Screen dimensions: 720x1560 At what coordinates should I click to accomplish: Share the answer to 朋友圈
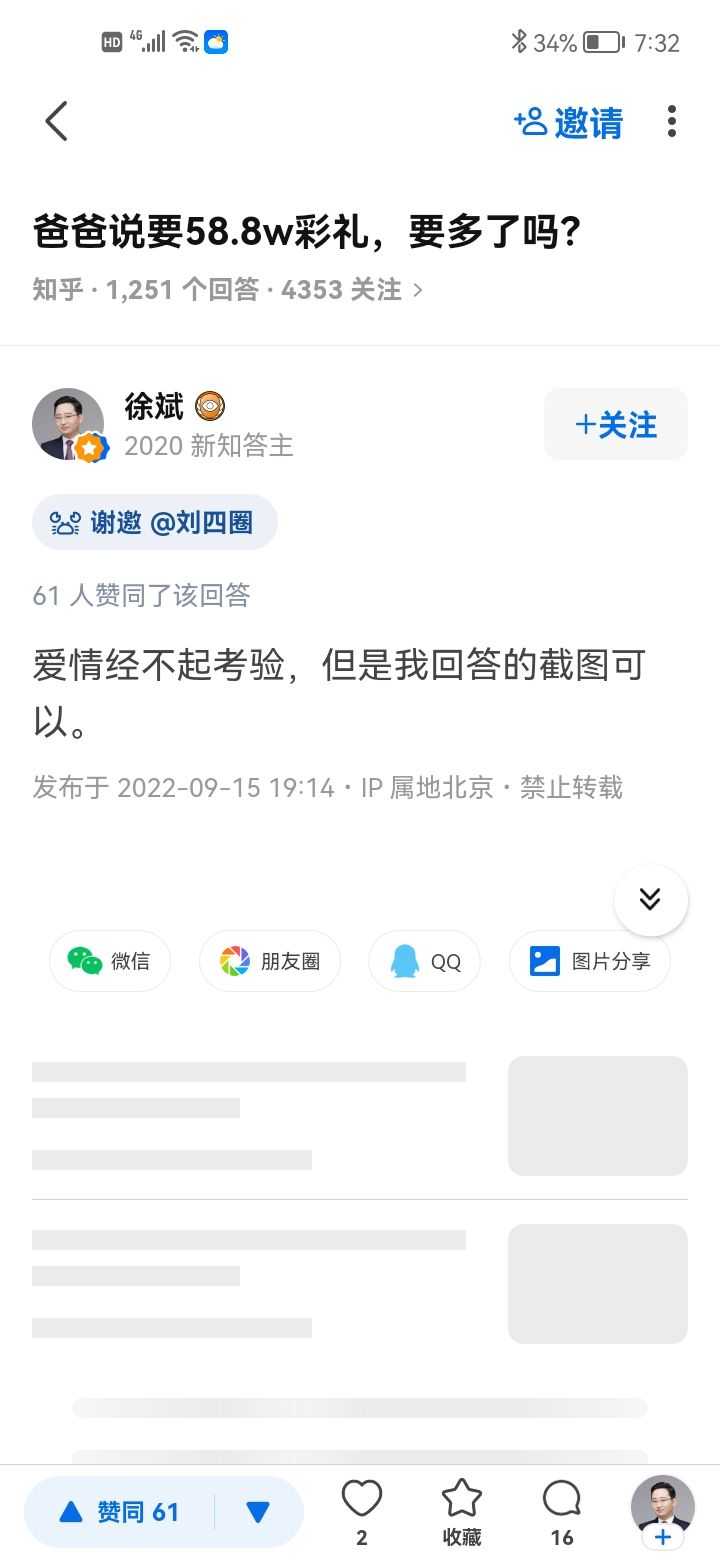(270, 961)
